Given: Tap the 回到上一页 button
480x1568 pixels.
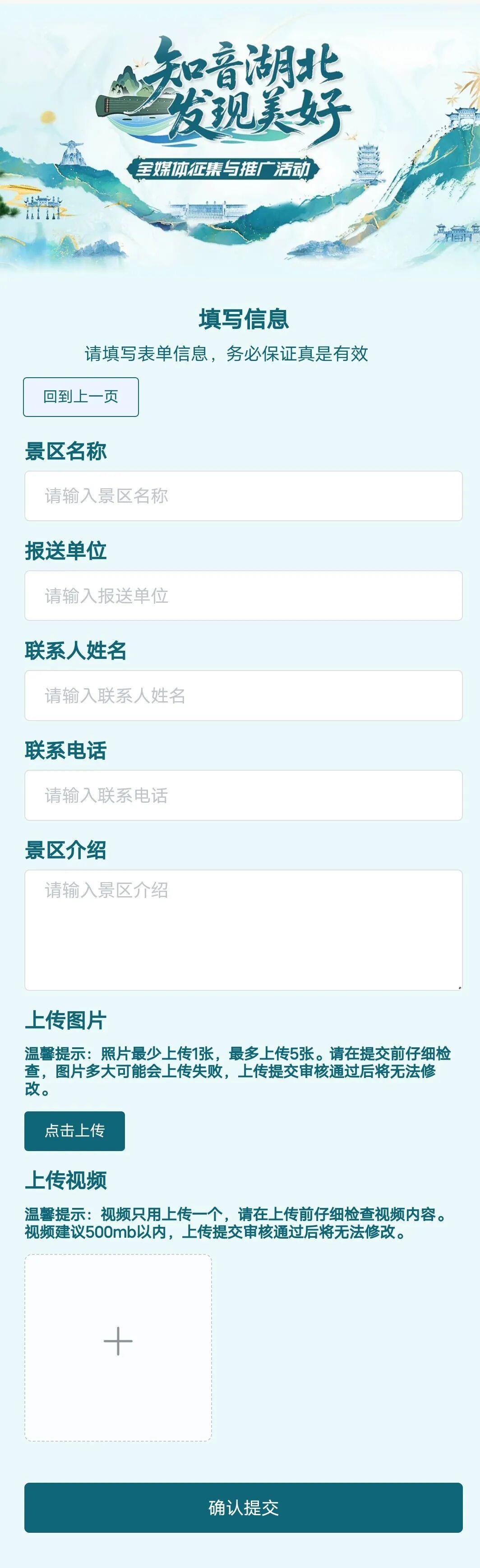Looking at the screenshot, I should tap(81, 397).
